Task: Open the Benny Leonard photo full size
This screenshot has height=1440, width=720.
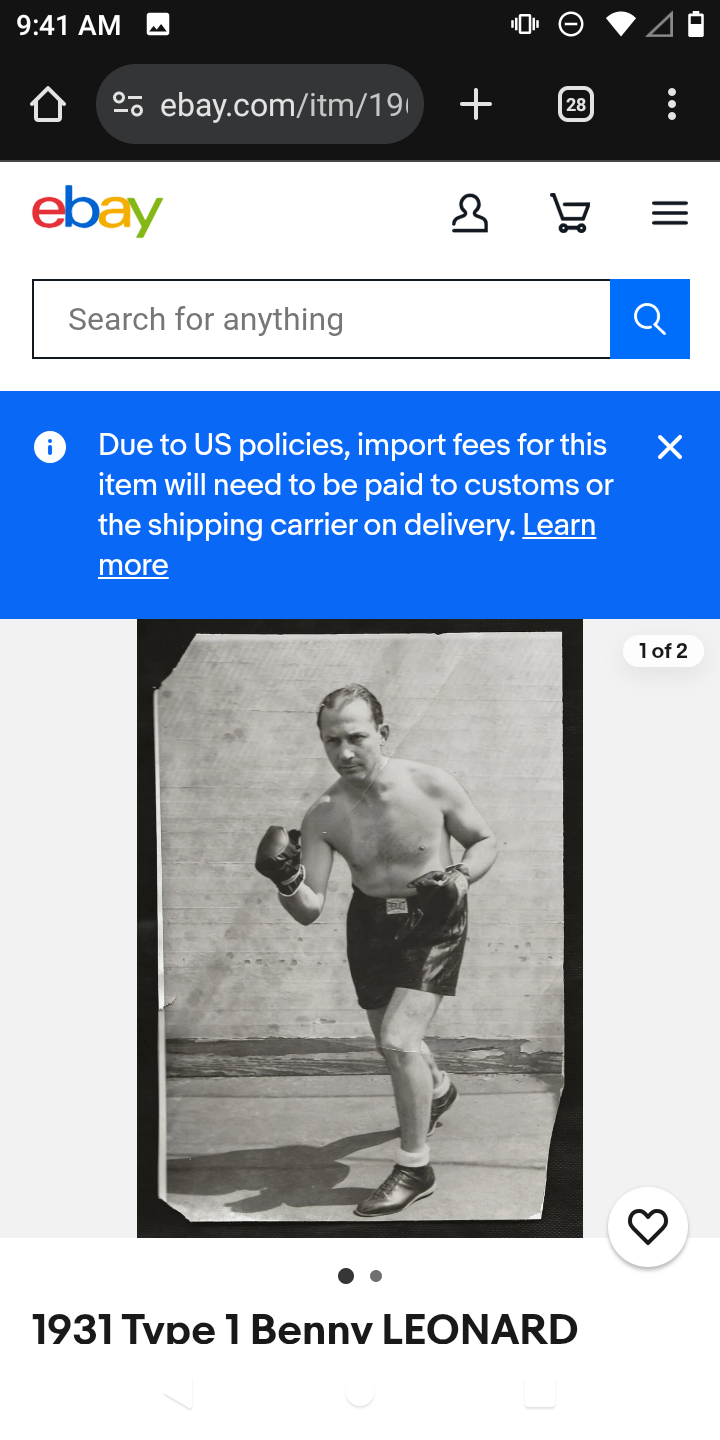Action: [360, 928]
